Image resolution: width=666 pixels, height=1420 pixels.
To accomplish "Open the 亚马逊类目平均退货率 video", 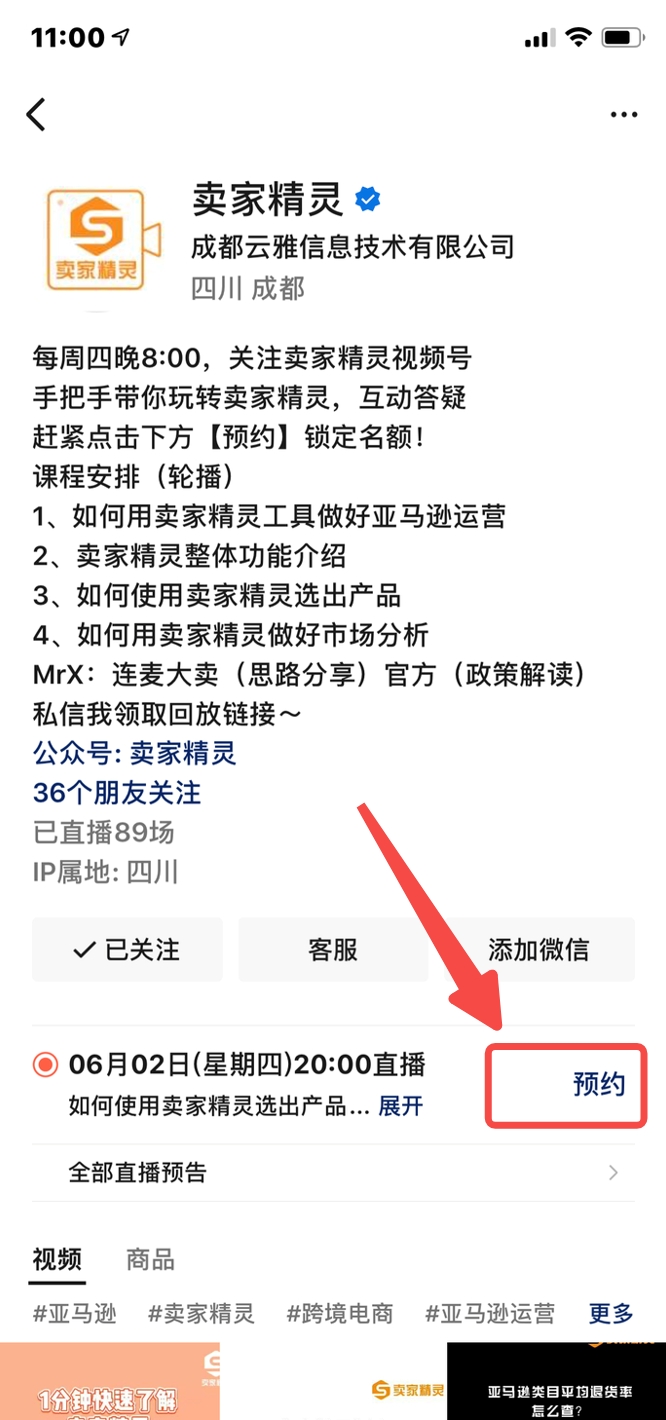I will click(556, 1385).
